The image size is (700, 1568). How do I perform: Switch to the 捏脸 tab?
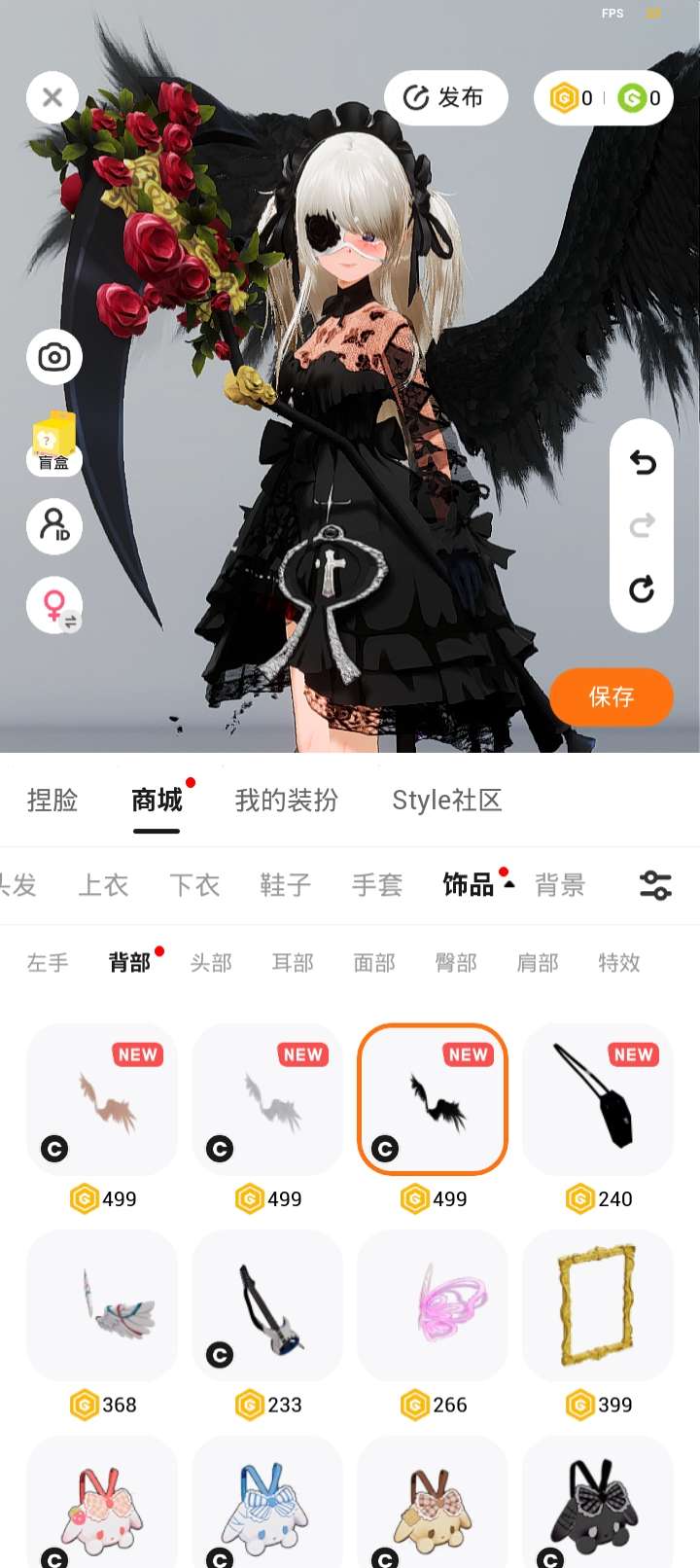pos(52,801)
